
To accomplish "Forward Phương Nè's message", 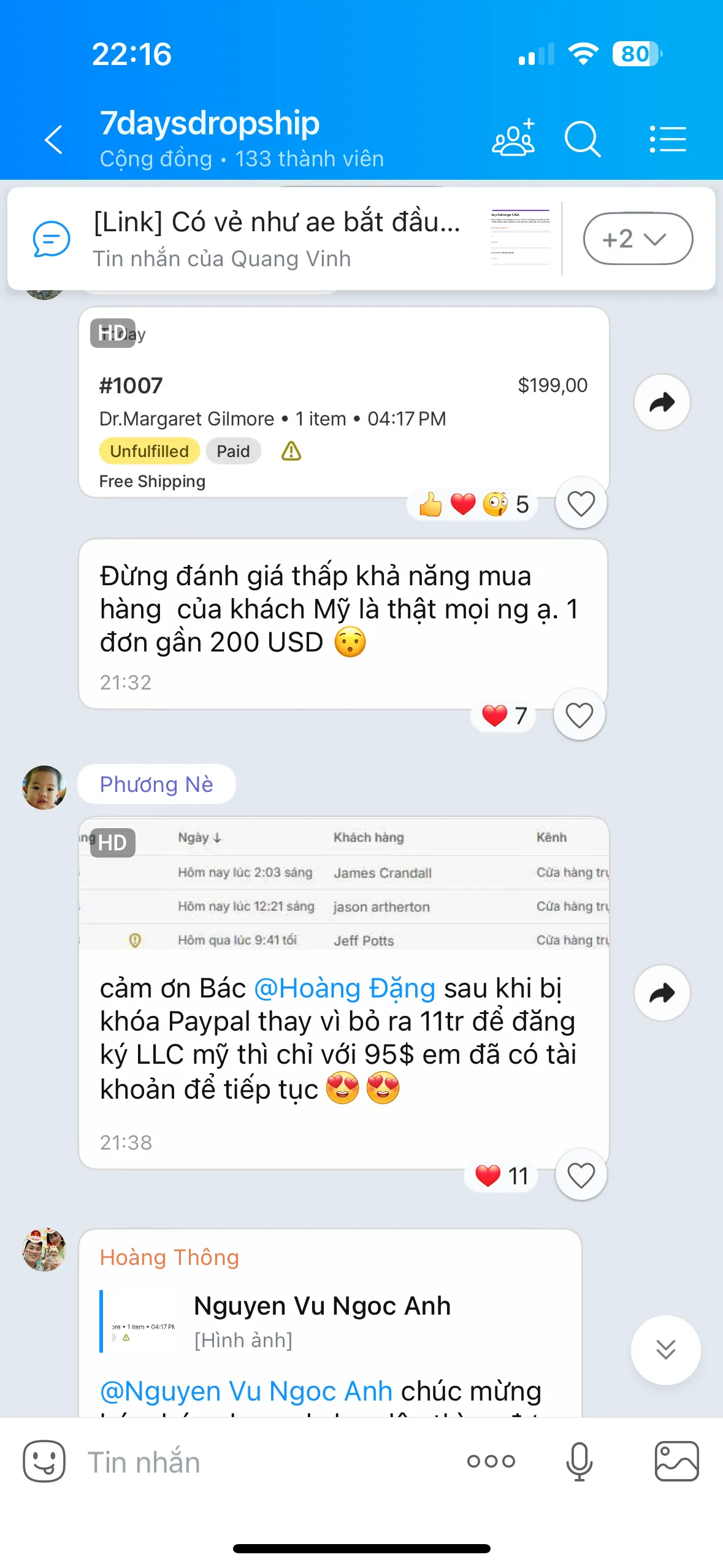I will click(x=662, y=993).
